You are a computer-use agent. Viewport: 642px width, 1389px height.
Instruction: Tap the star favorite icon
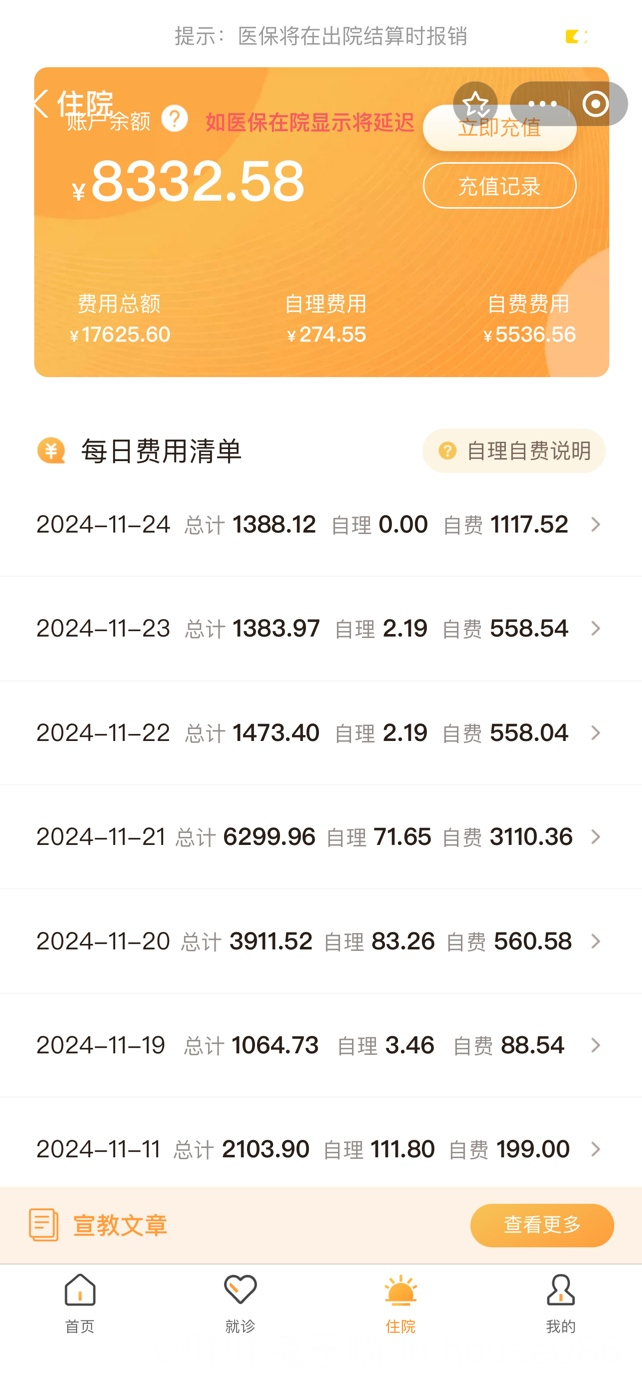tap(475, 104)
